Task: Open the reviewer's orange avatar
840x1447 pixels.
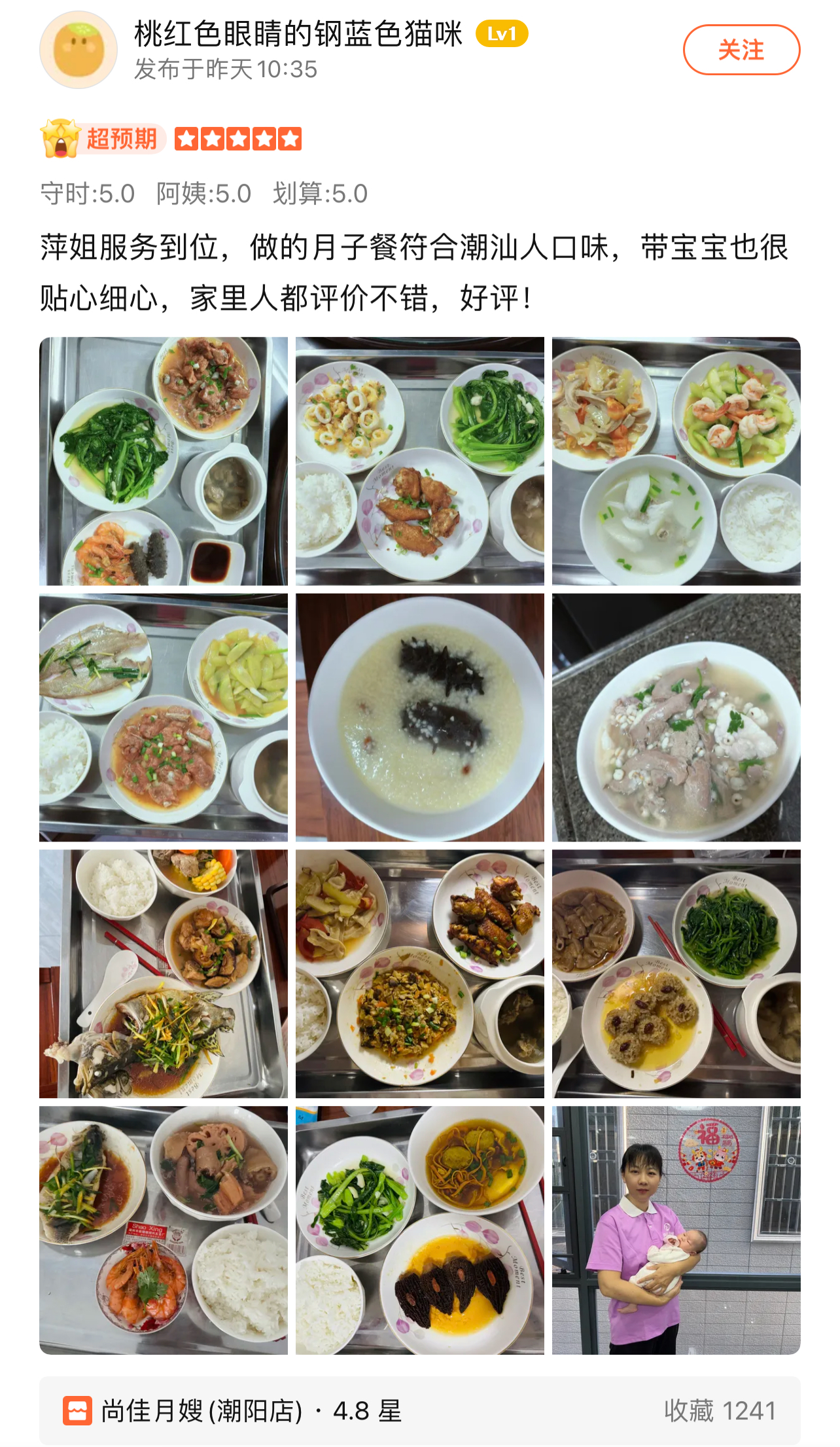Action: tap(79, 50)
